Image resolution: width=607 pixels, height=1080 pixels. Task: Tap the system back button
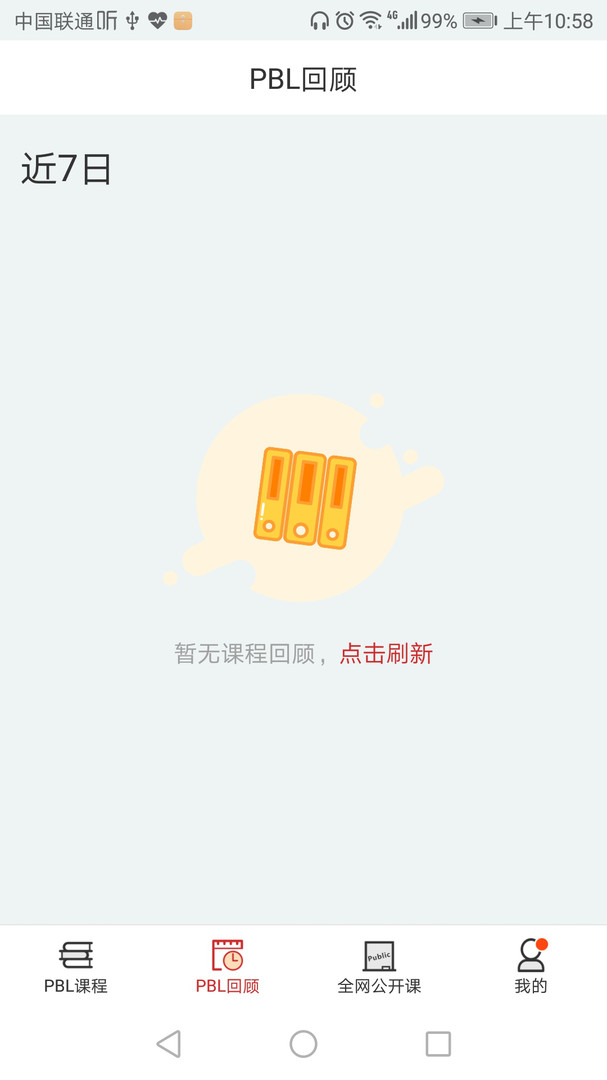point(169,1044)
